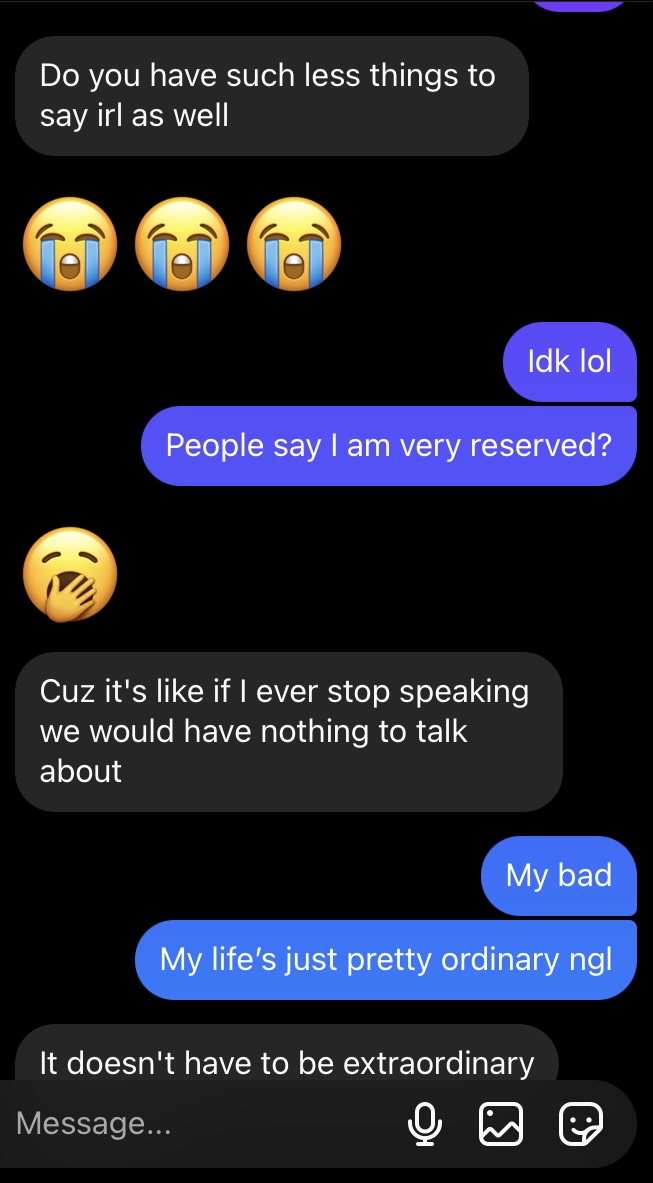Open the sticker picker
Image resolution: width=653 pixels, height=1183 pixels.
(x=581, y=1124)
